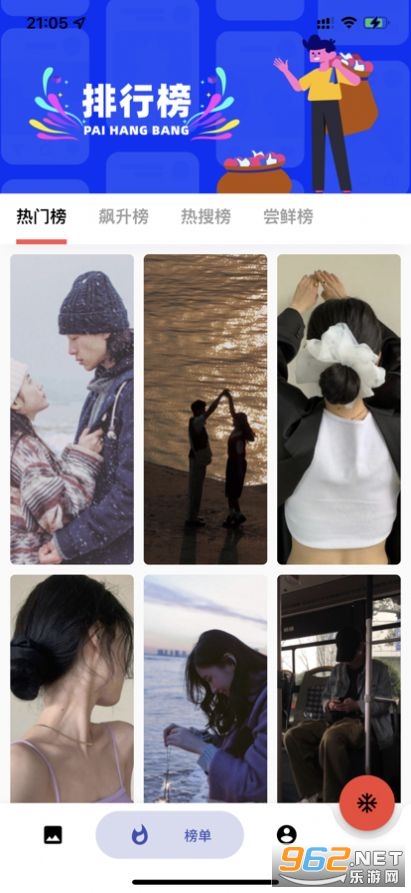This screenshot has height=893, width=411.
Task: Go to the gallery picture tab
Action: [x=53, y=835]
